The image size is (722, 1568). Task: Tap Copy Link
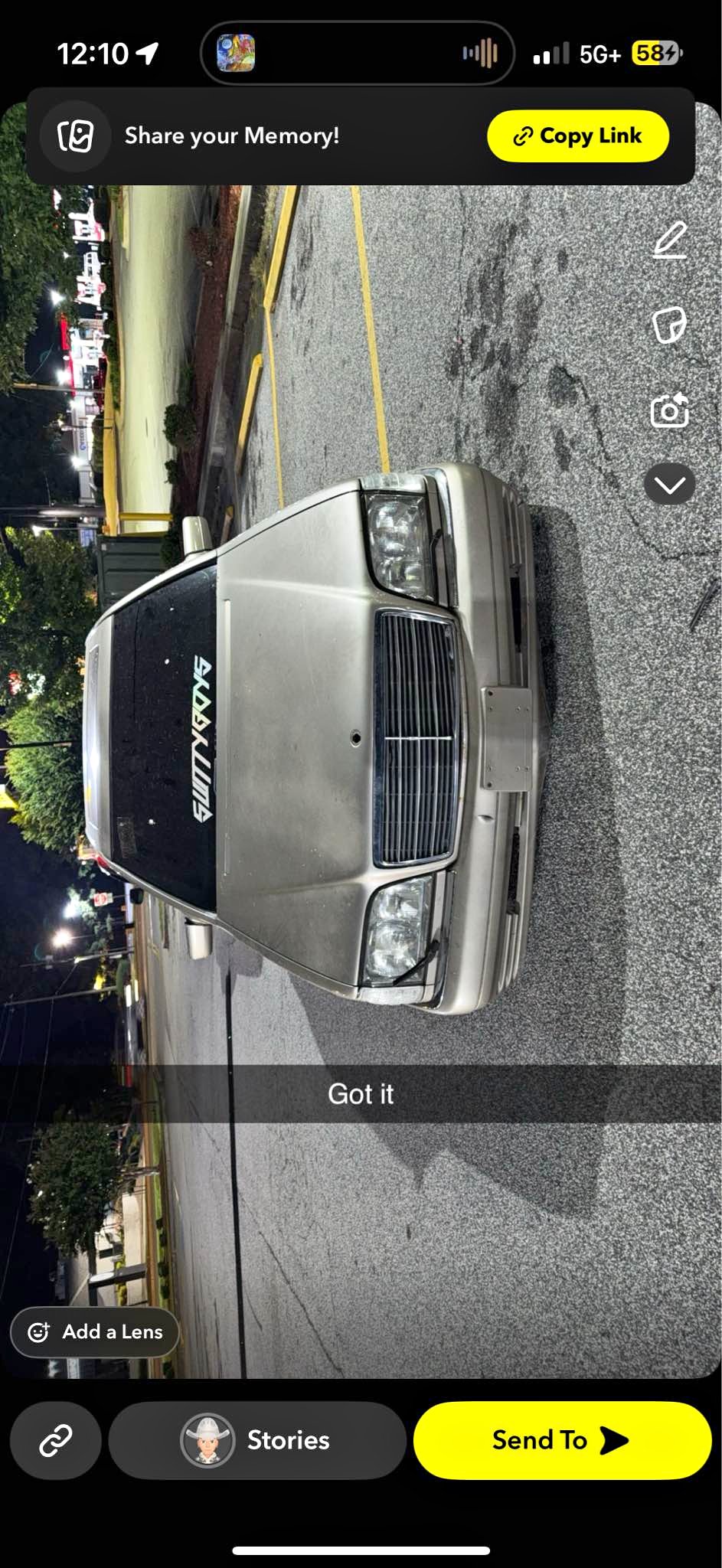tap(578, 136)
